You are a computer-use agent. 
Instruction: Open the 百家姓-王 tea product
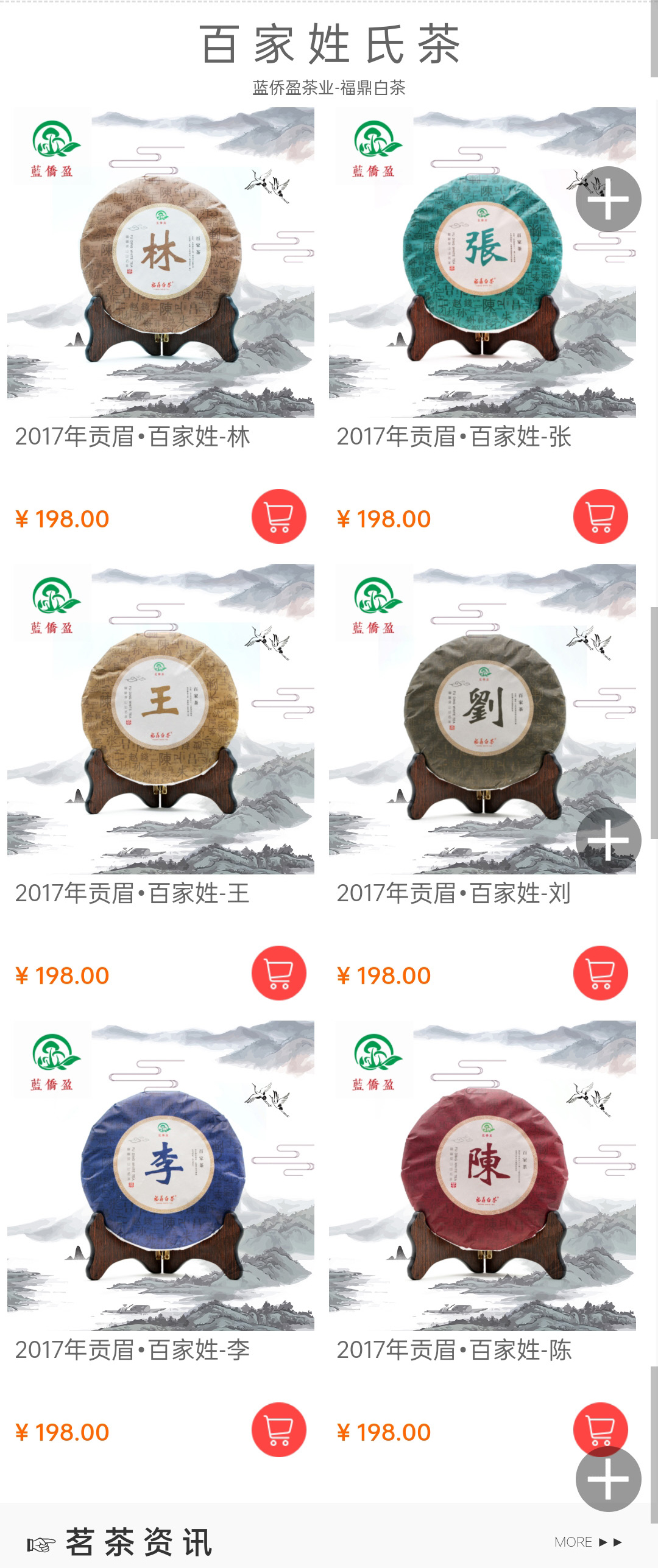161,719
